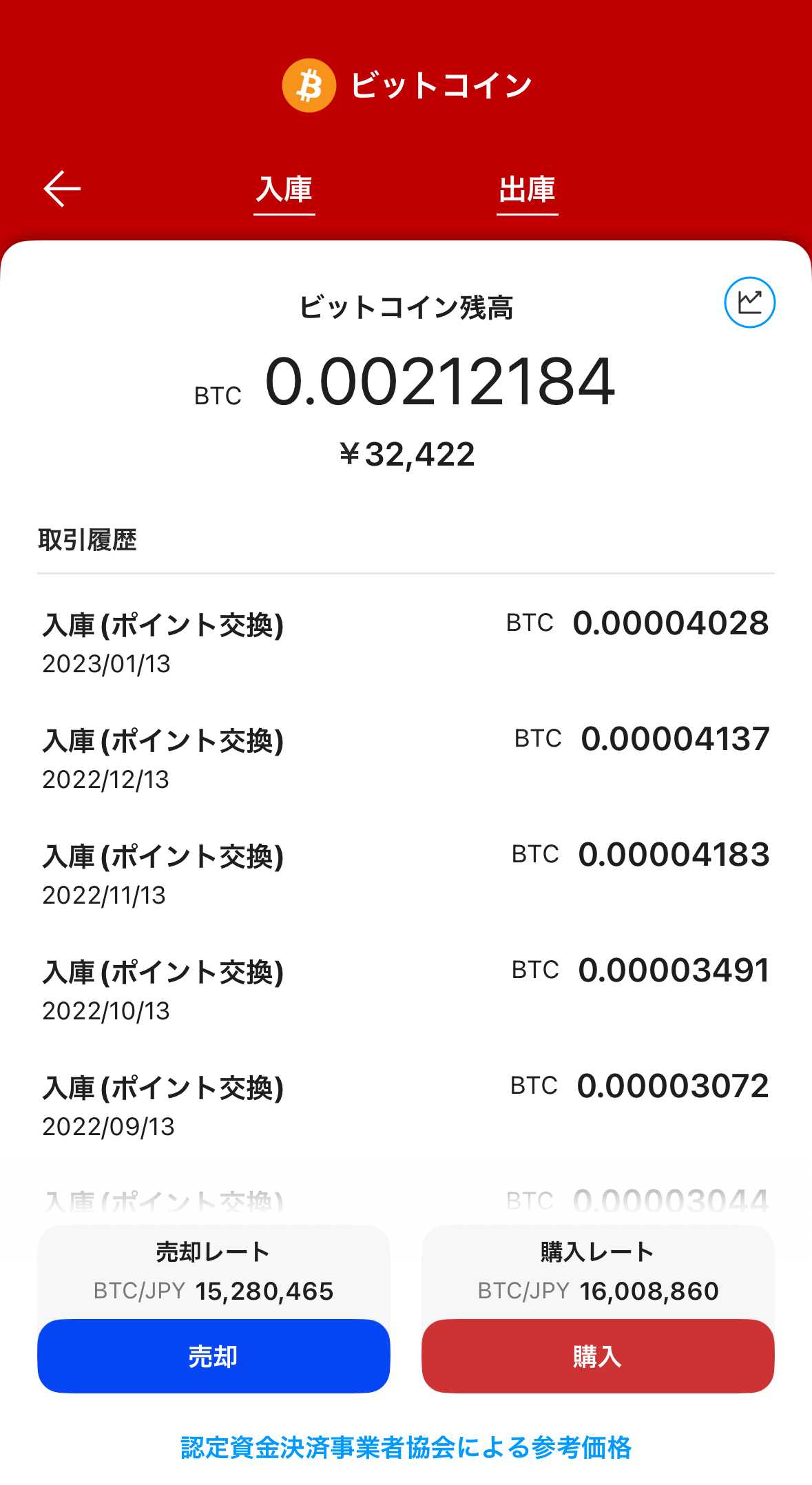This screenshot has width=812, height=1485.
Task: Open the 出庫 withdrawal option
Action: click(528, 189)
